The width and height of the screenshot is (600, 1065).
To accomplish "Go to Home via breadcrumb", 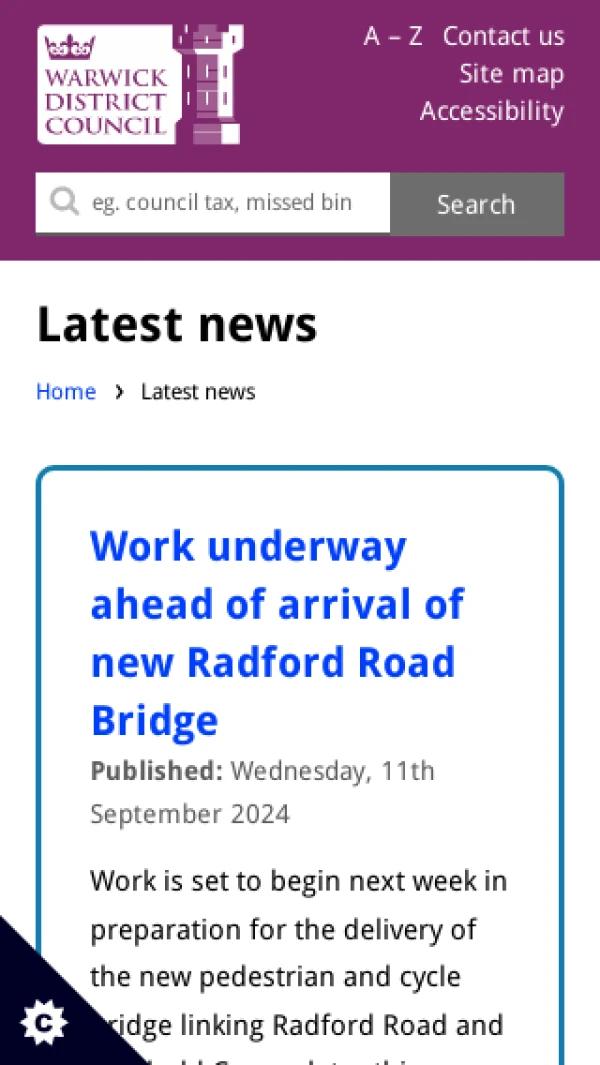I will click(66, 392).
